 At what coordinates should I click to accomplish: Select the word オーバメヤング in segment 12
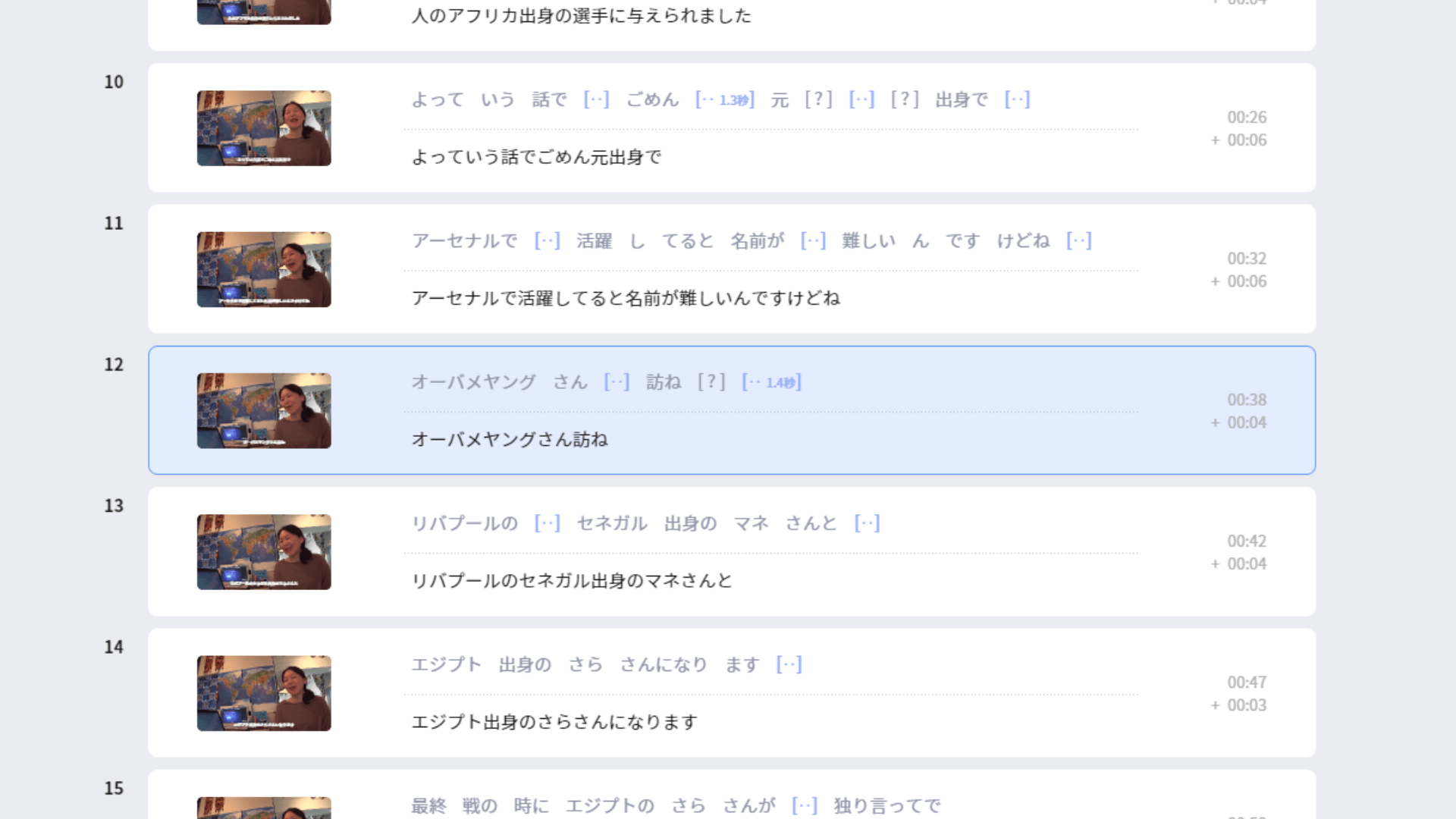coord(473,382)
